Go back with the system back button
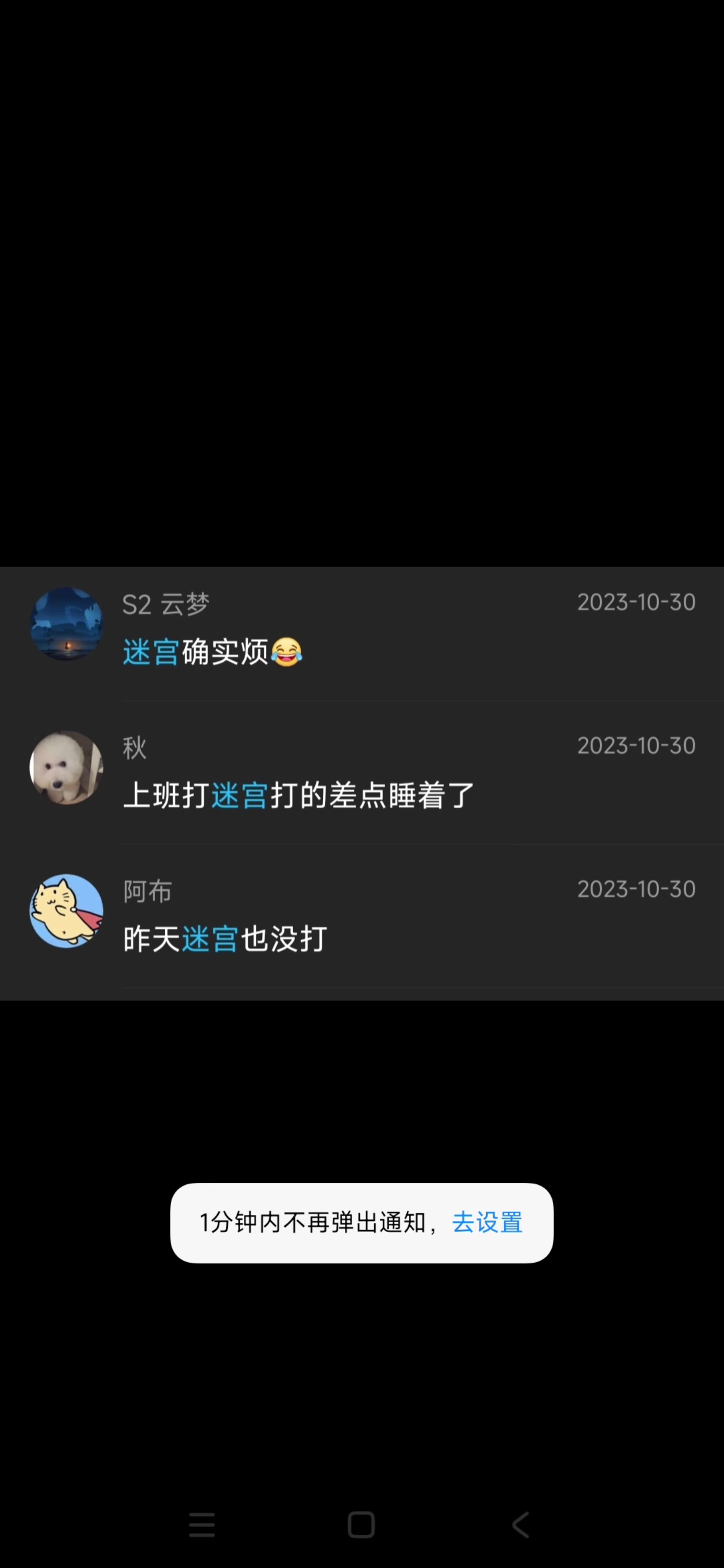 (x=521, y=1525)
